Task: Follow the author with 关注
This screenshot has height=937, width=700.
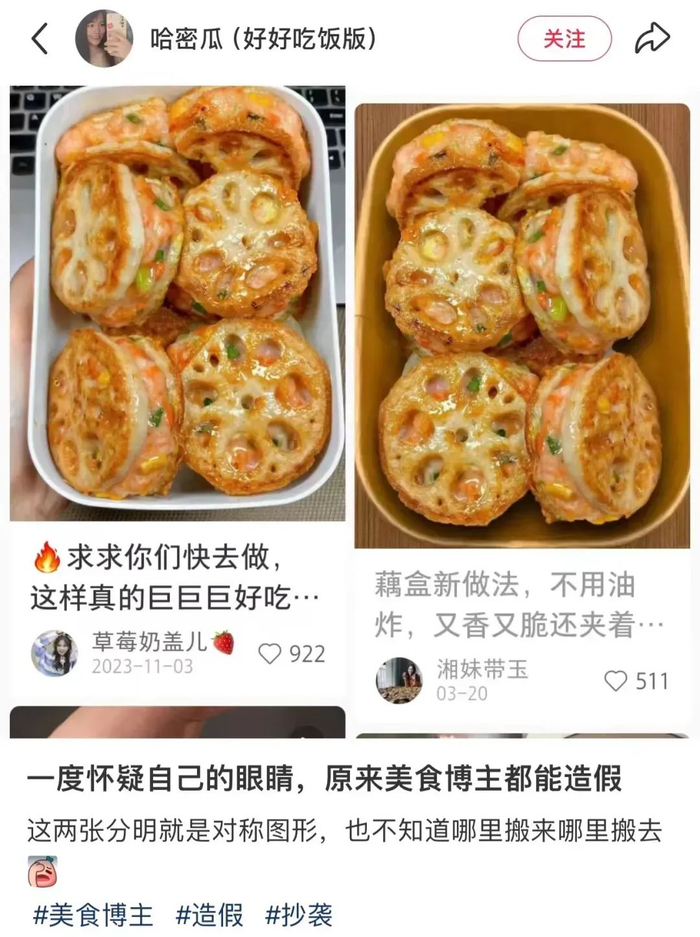Action: coord(564,39)
